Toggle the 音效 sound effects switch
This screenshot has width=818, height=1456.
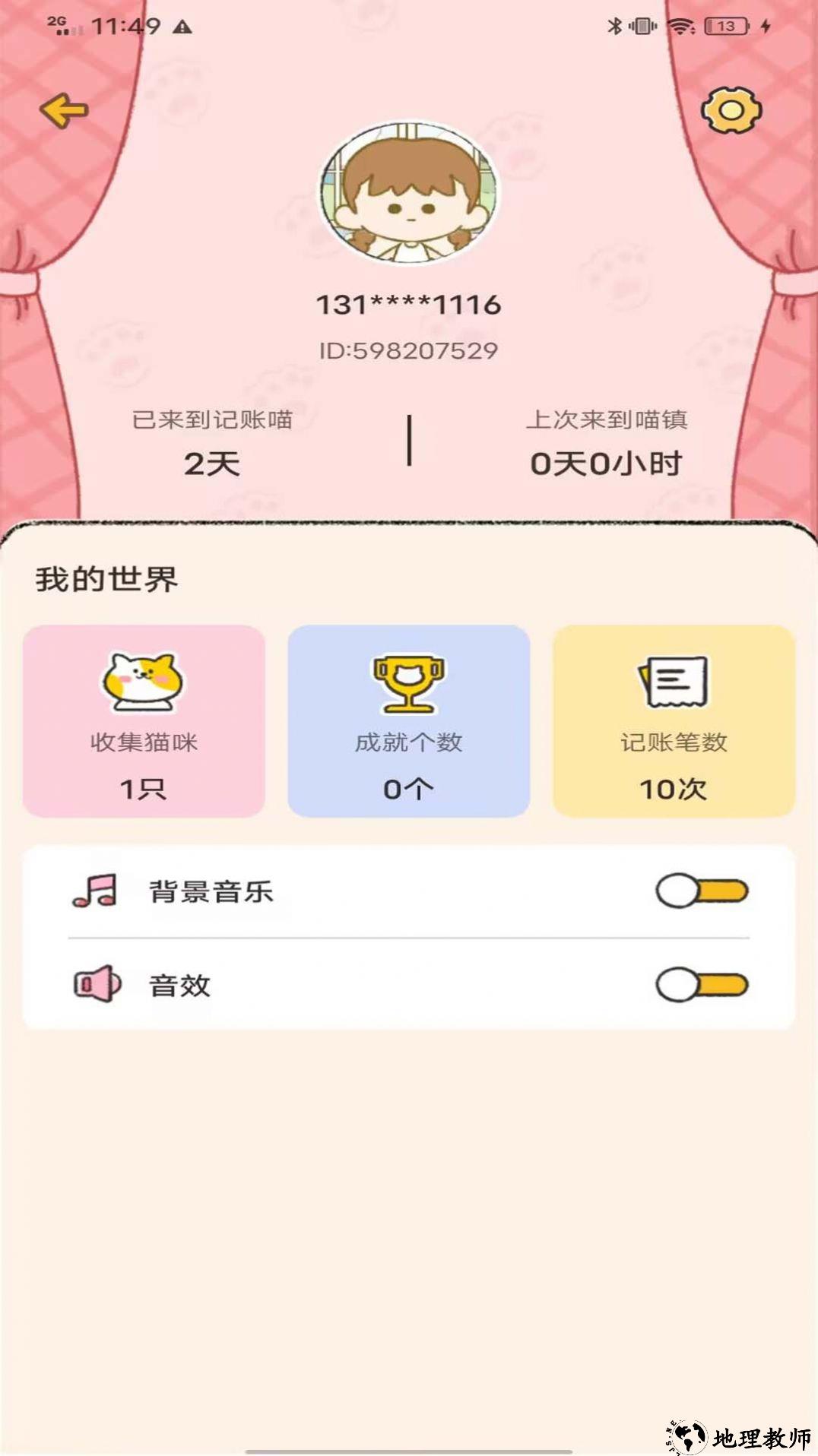click(702, 985)
